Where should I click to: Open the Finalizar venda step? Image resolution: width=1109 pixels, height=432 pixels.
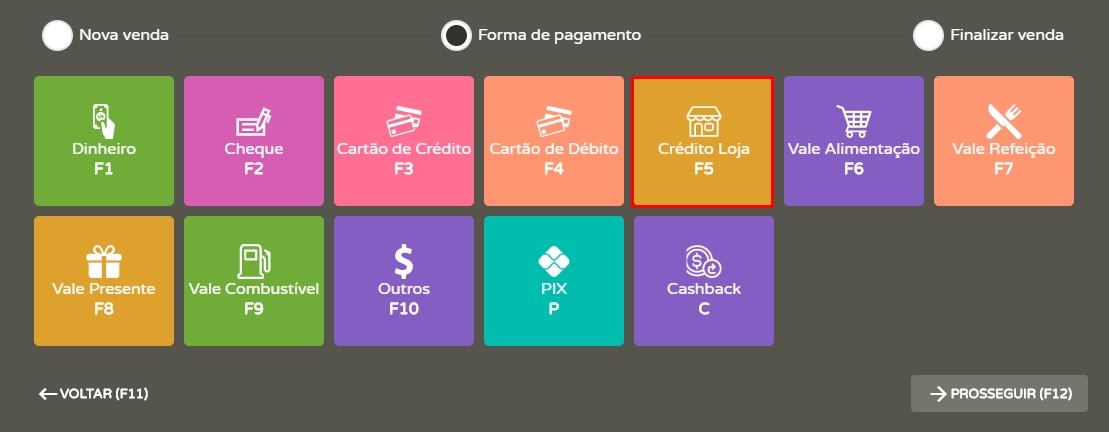coord(930,35)
